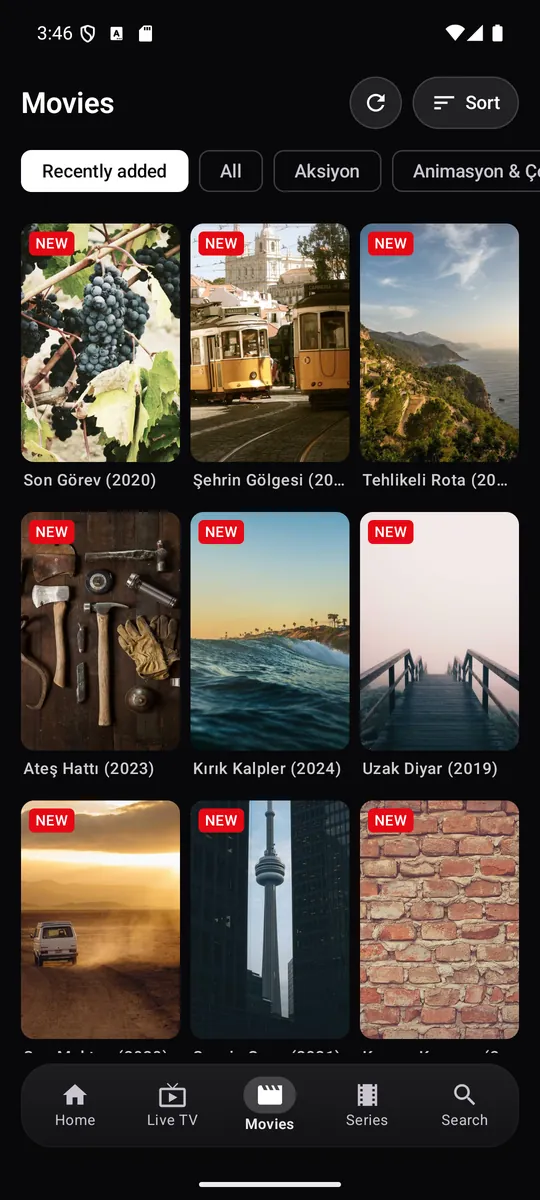Image resolution: width=540 pixels, height=1200 pixels.
Task: Open the Şehrin Gölgesi movie poster
Action: tap(270, 342)
